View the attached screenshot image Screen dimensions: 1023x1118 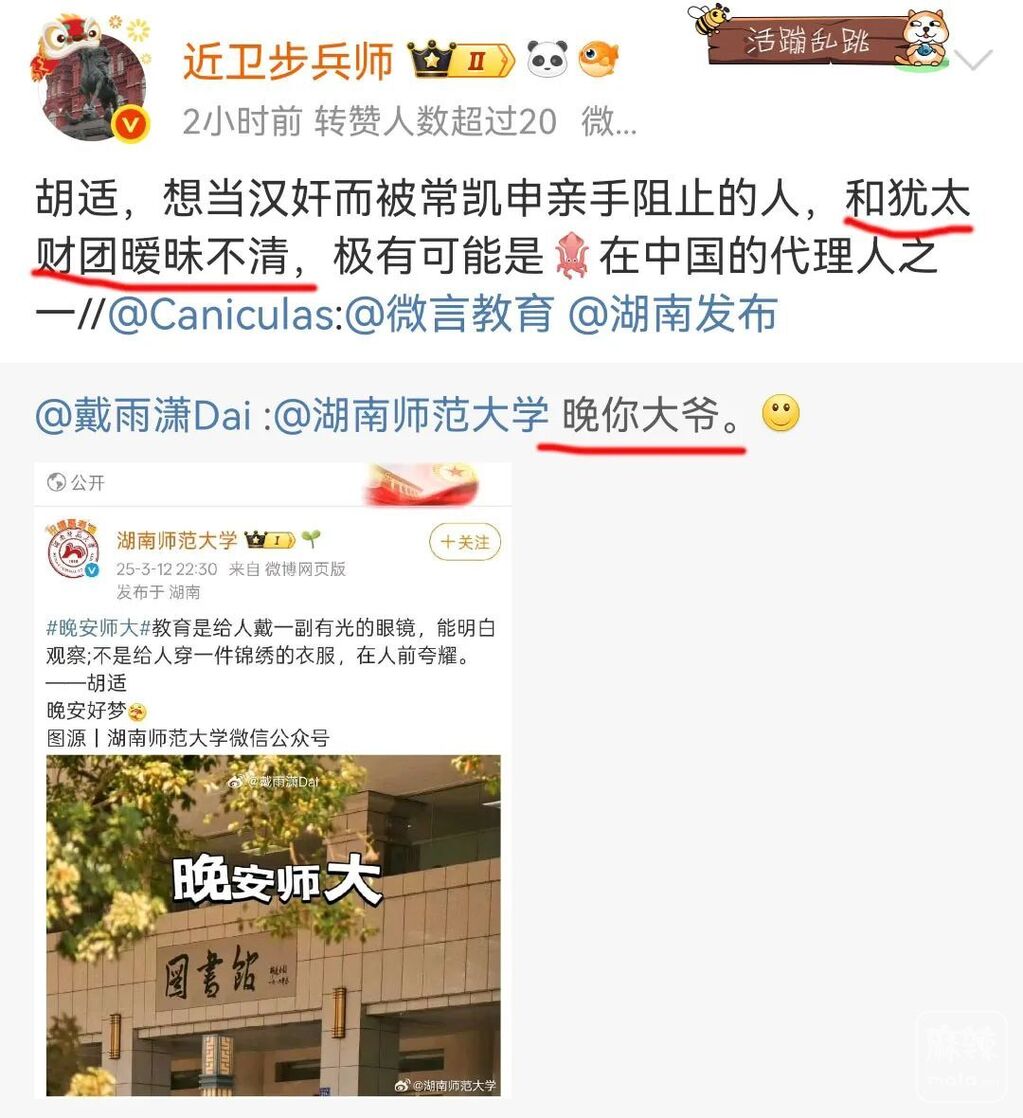point(272,780)
